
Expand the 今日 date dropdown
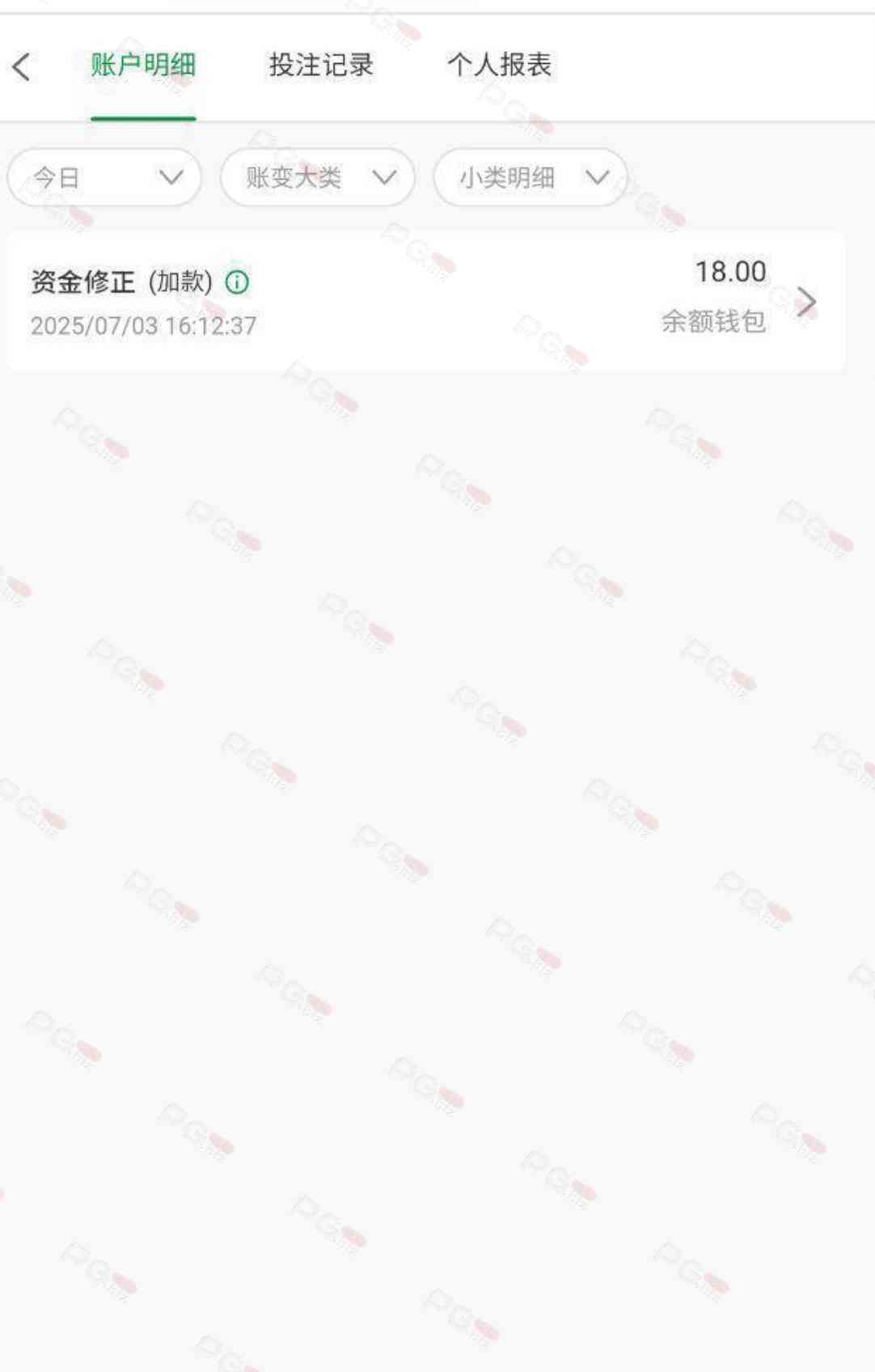coord(104,177)
